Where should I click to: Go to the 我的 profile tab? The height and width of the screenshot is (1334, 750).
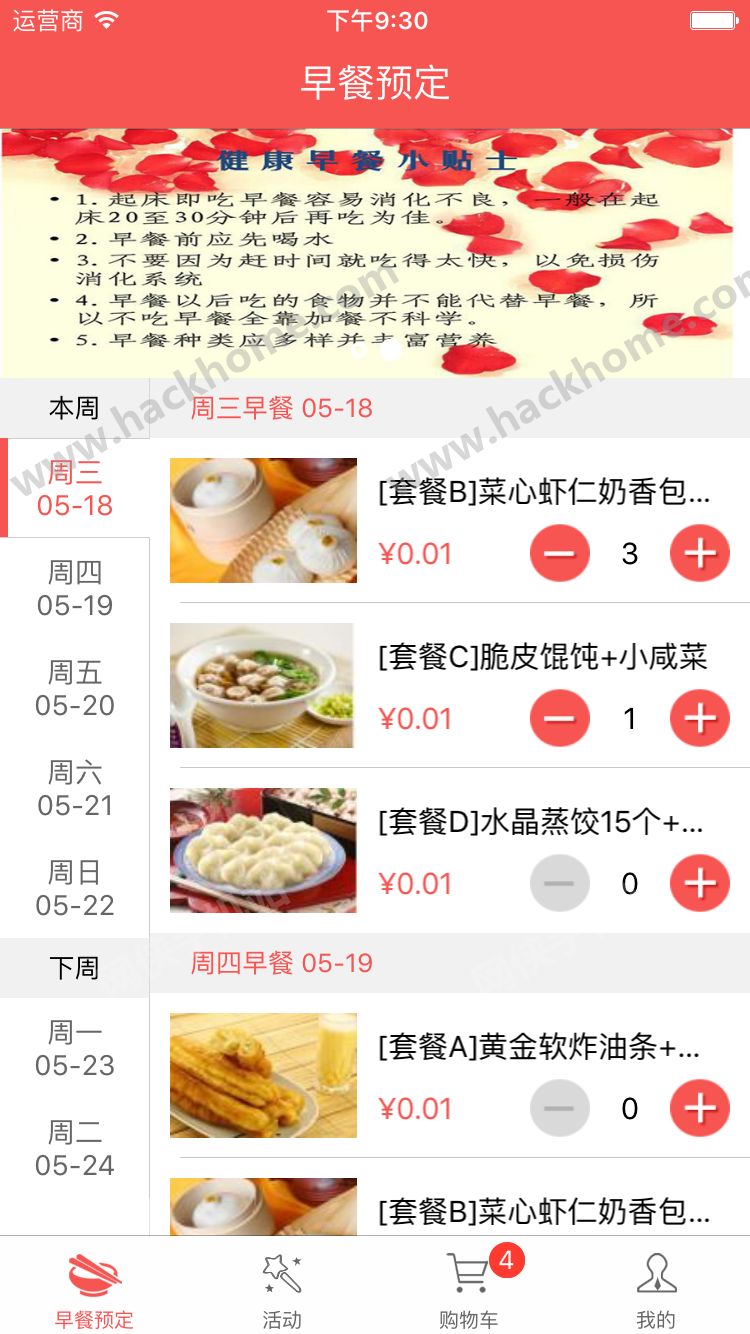click(656, 1290)
